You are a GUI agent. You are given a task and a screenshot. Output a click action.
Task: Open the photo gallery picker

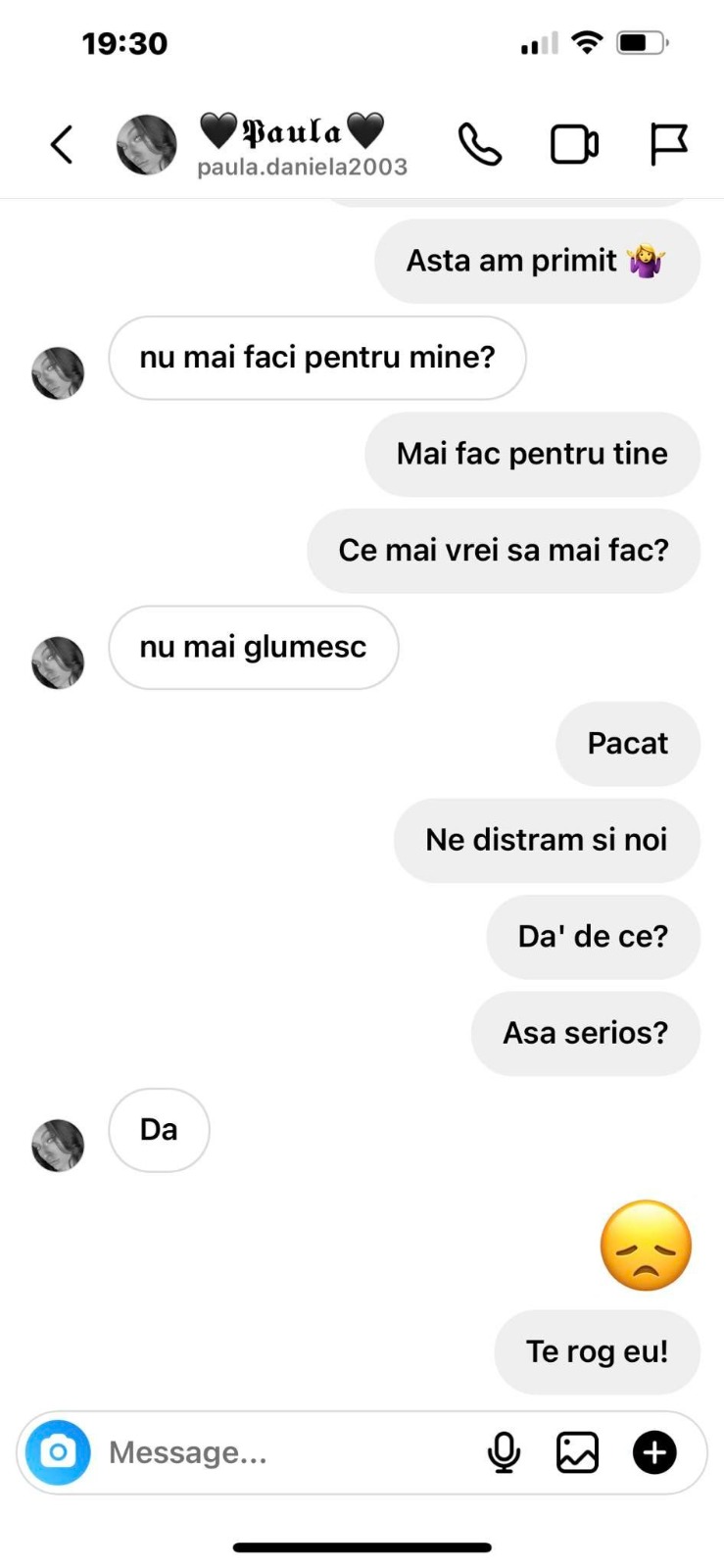coord(577,1452)
